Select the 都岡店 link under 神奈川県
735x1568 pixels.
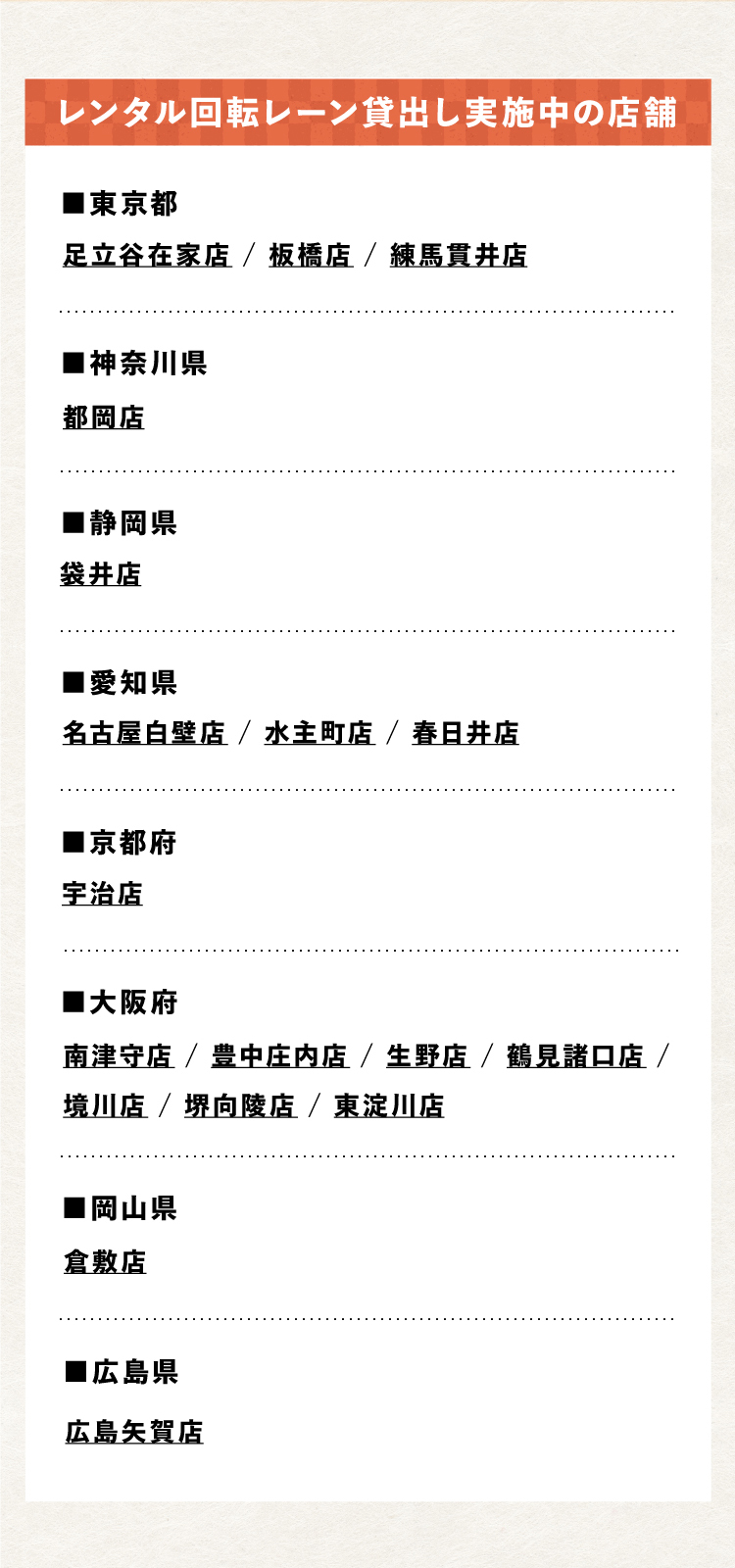pyautogui.click(x=104, y=417)
